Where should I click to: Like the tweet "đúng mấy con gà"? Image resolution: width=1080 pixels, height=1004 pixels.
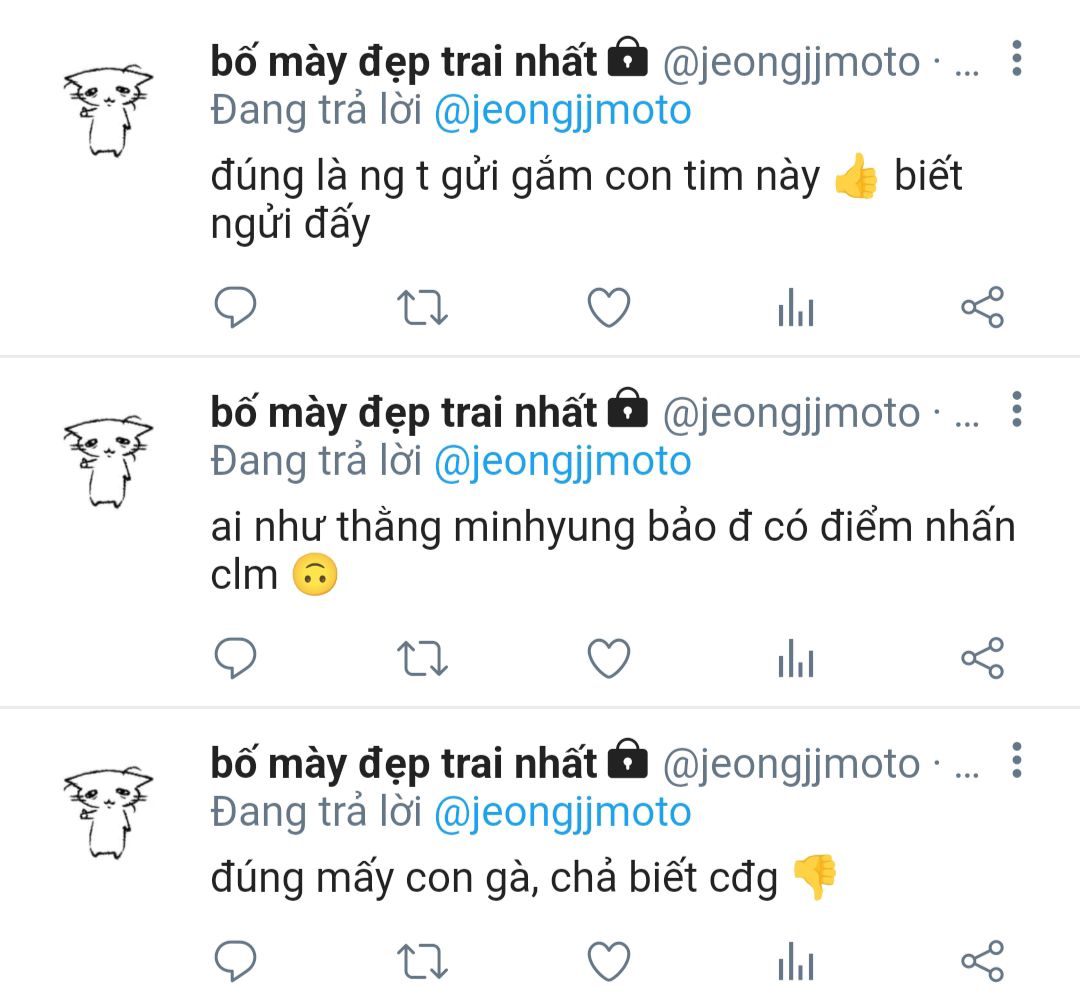(608, 962)
